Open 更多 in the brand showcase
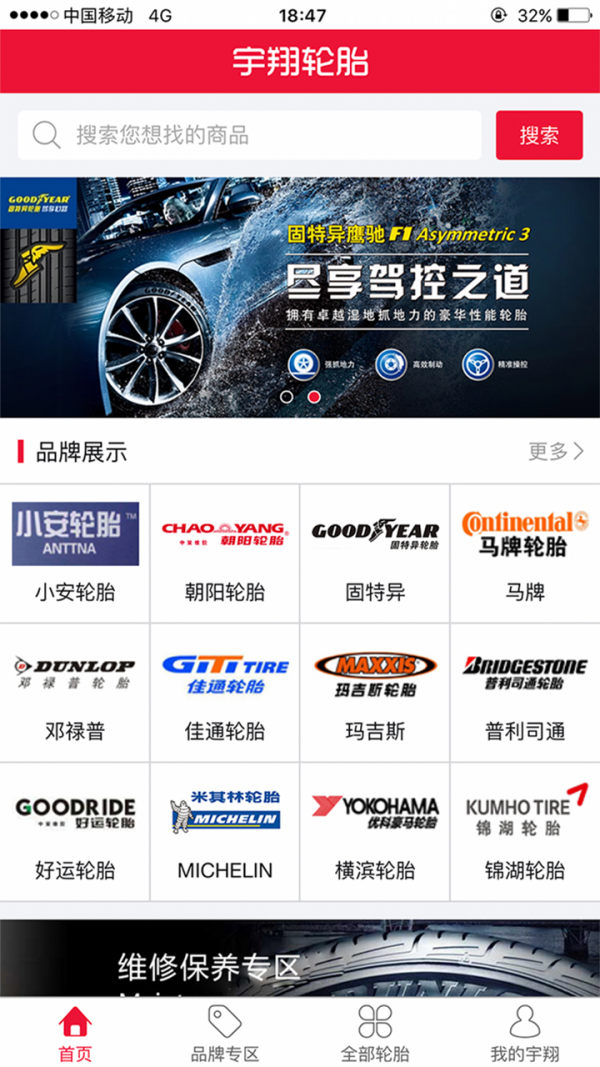 tap(556, 451)
